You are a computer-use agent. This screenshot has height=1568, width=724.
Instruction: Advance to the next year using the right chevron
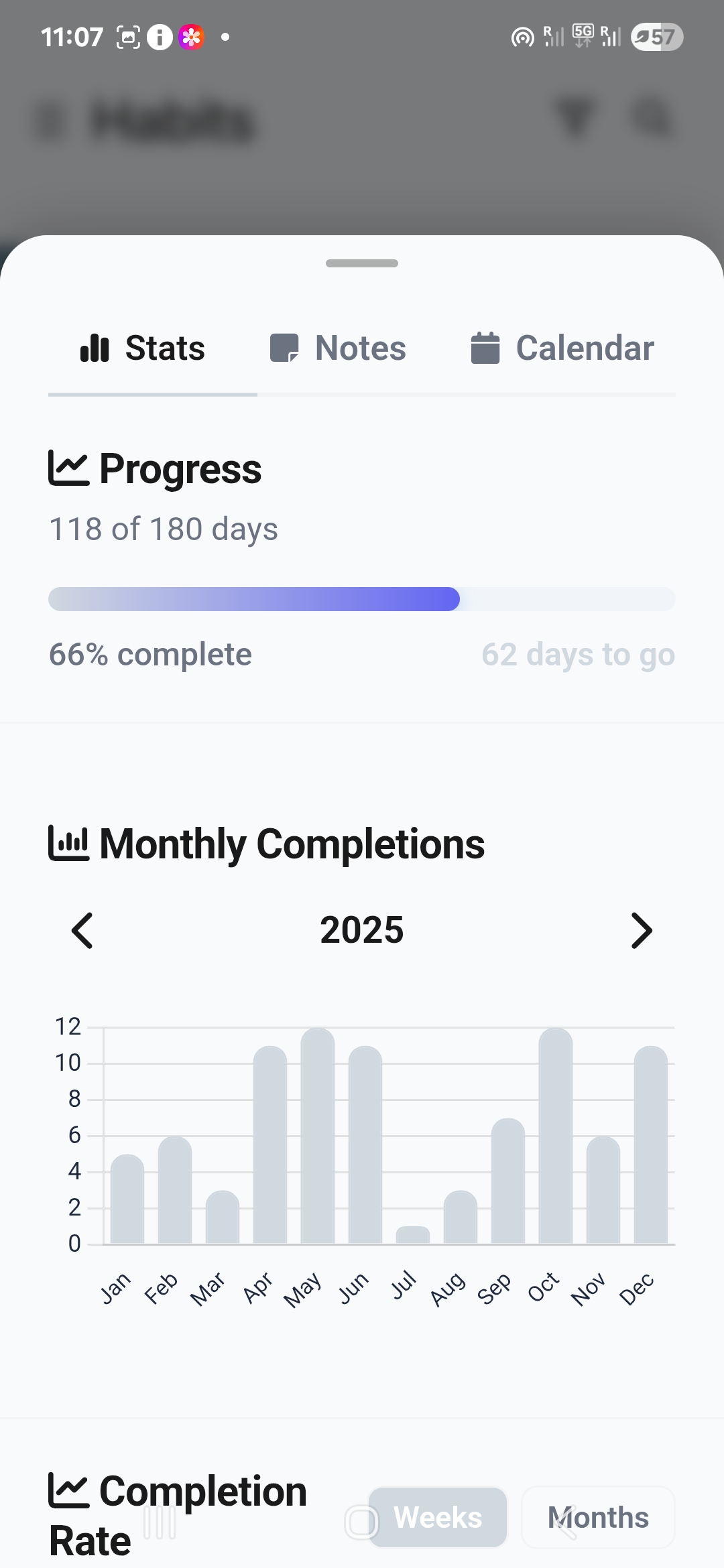(642, 930)
